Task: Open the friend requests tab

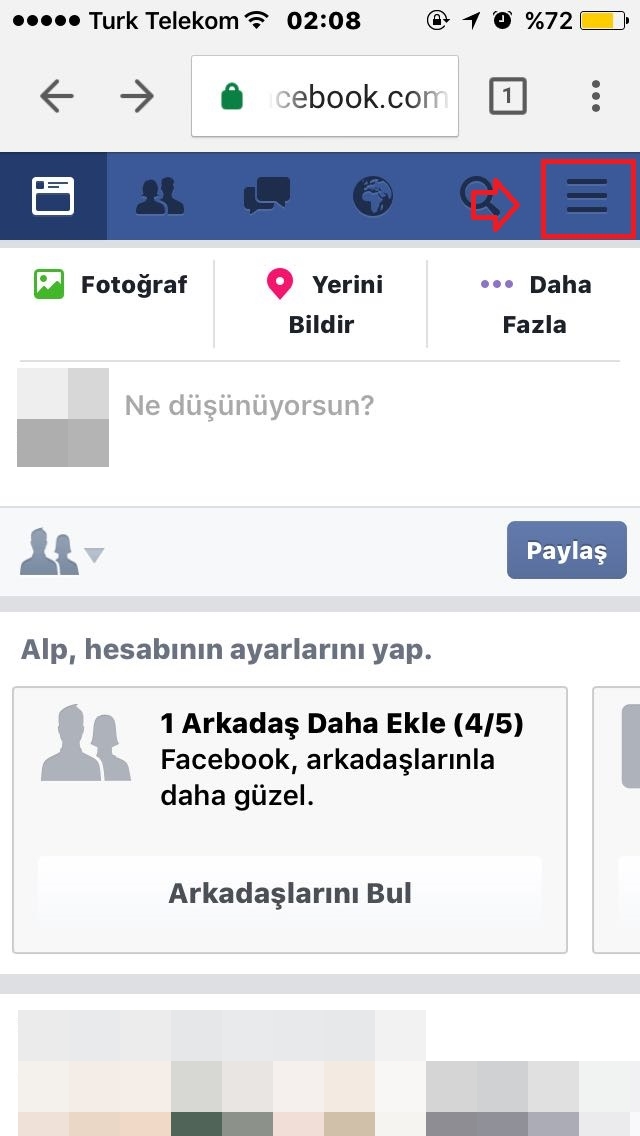Action: click(160, 196)
